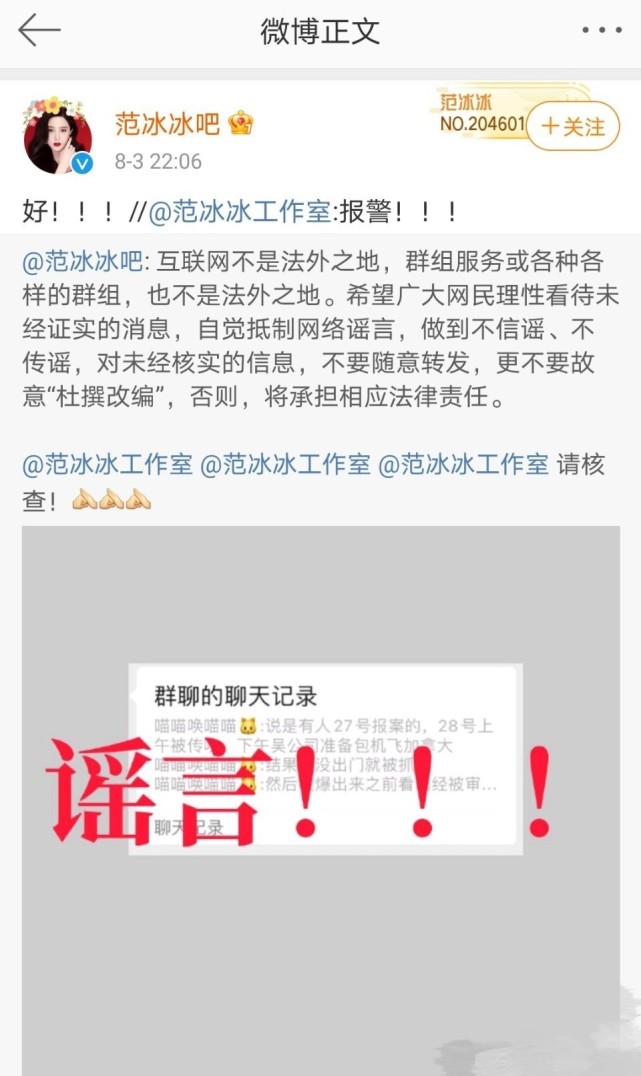The width and height of the screenshot is (641, 1076).
Task: Go back from the Weibo post
Action: 40,31
